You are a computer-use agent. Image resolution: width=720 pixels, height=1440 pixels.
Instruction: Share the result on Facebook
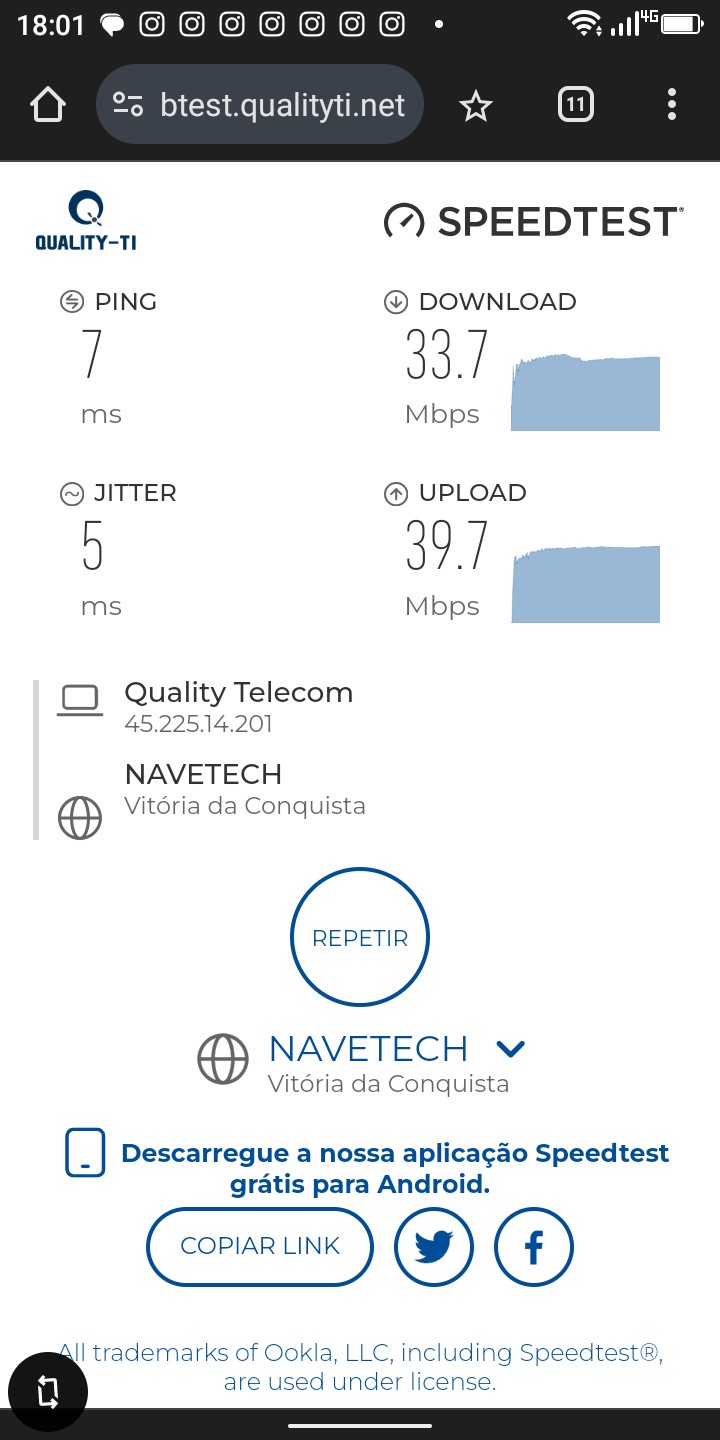click(x=534, y=1246)
